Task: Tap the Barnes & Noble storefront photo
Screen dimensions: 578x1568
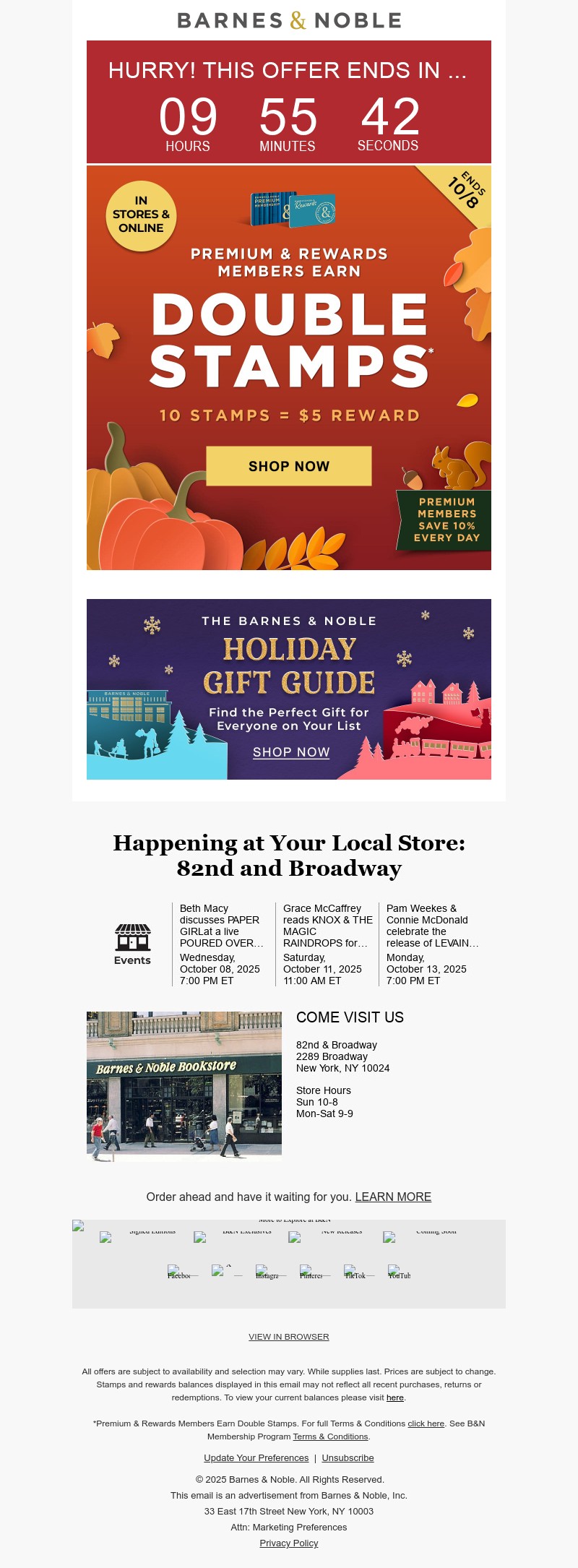Action: coord(184,1086)
